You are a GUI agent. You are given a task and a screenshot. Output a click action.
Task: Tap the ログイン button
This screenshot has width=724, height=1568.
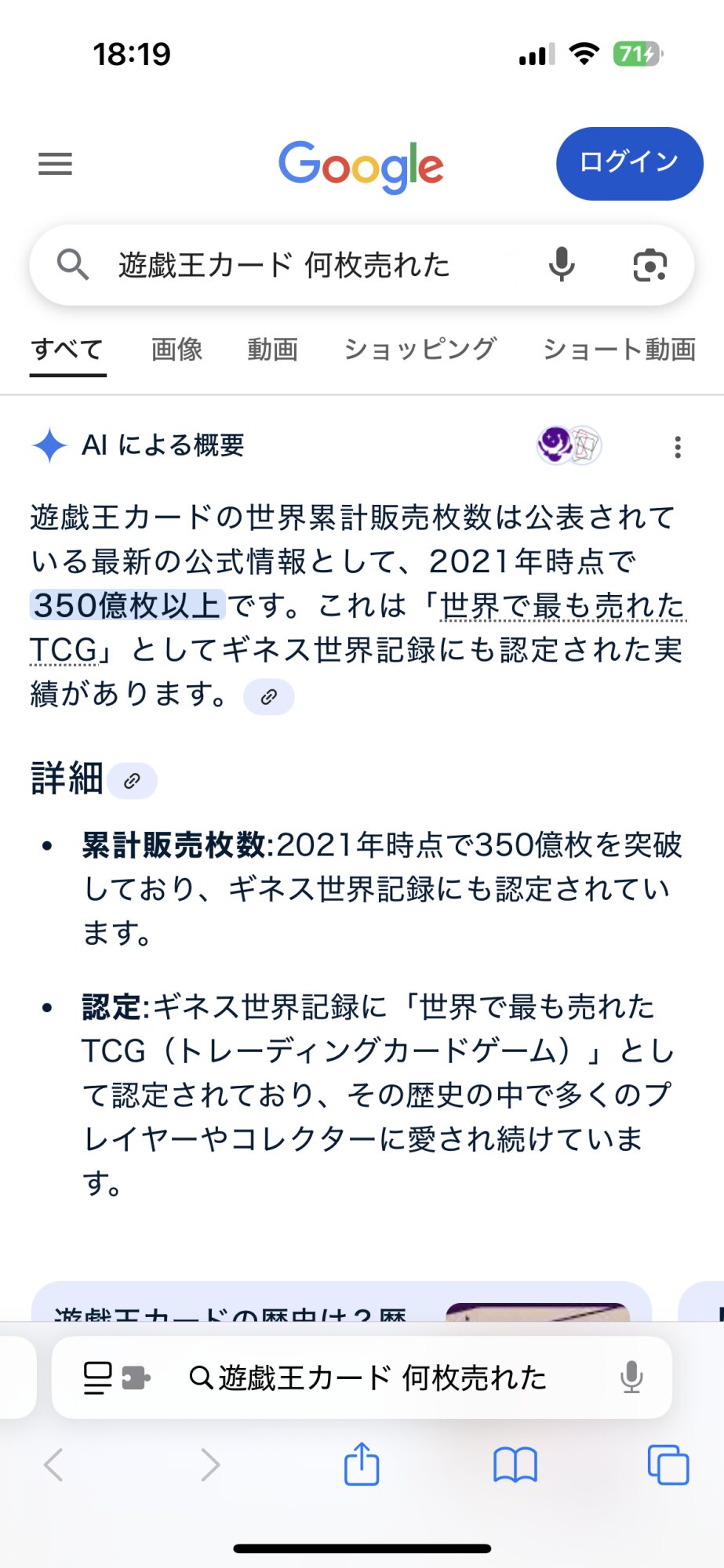629,163
